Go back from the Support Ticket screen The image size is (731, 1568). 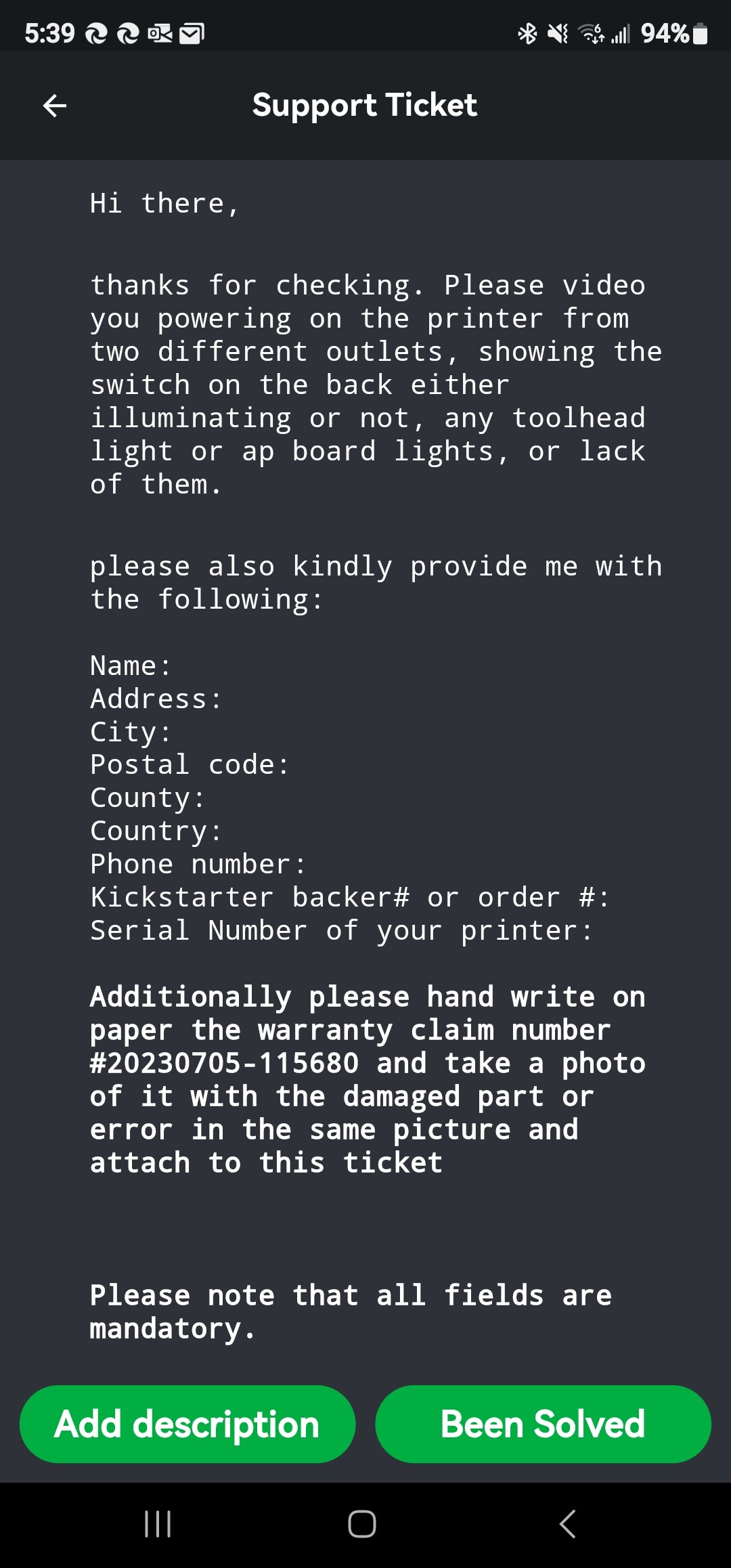point(54,106)
